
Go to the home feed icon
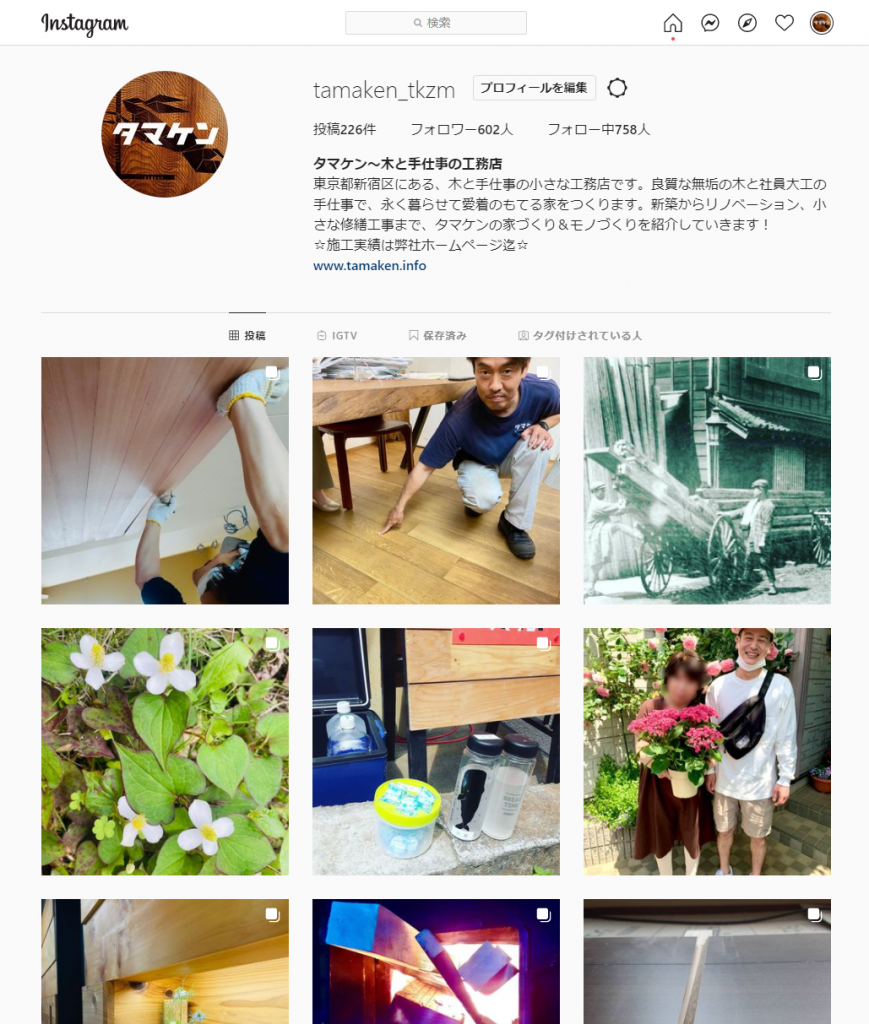pos(673,23)
